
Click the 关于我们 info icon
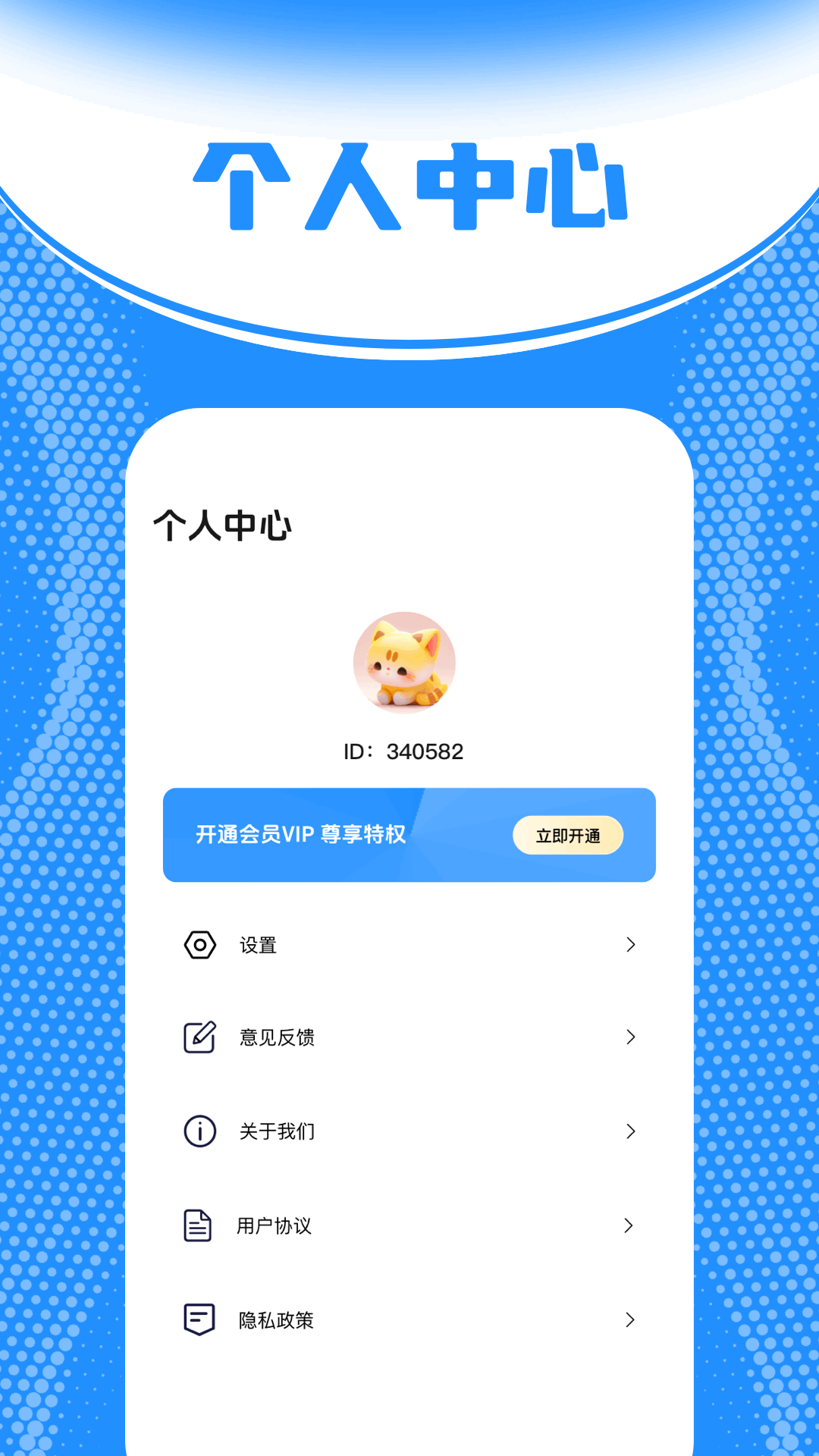(x=199, y=1131)
